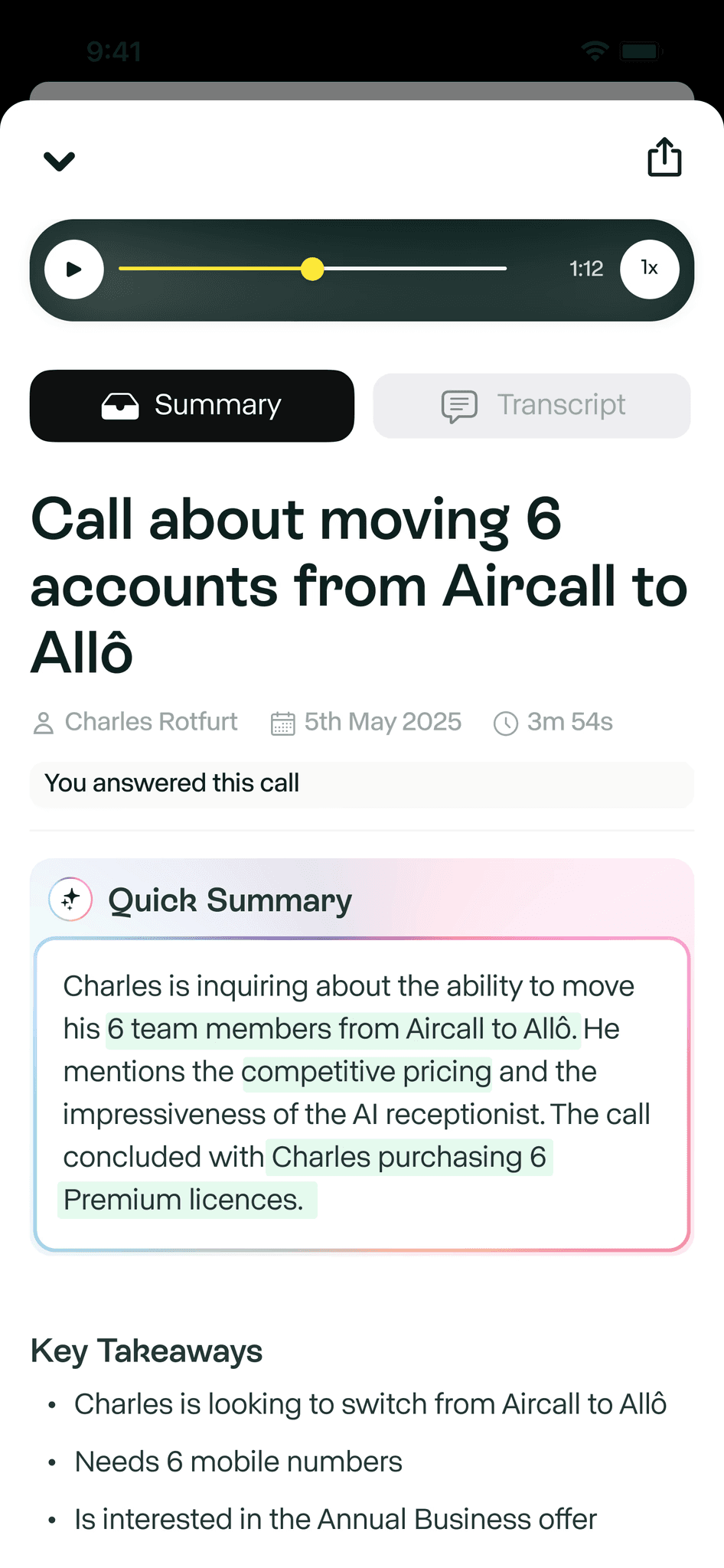Select the Summary tab
Image resolution: width=724 pixels, height=1568 pixels.
[192, 406]
